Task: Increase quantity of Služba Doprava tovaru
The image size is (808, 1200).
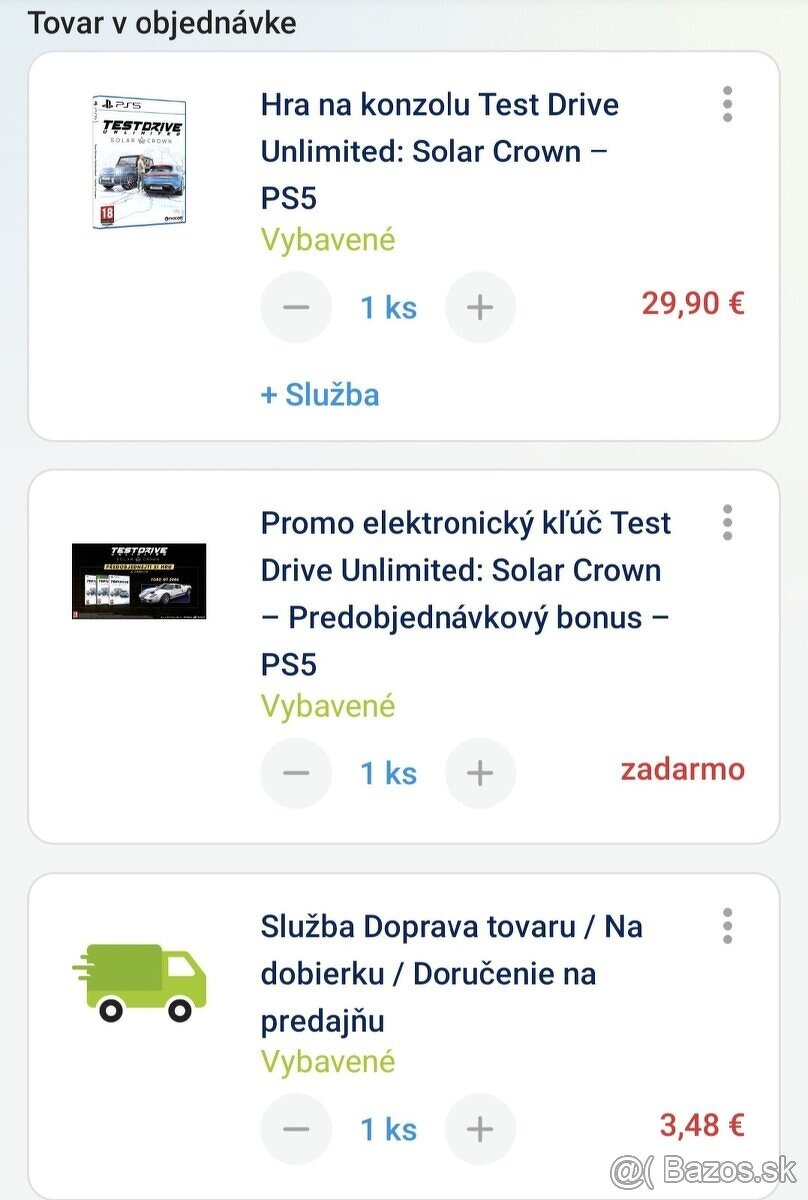Action: pos(480,1129)
